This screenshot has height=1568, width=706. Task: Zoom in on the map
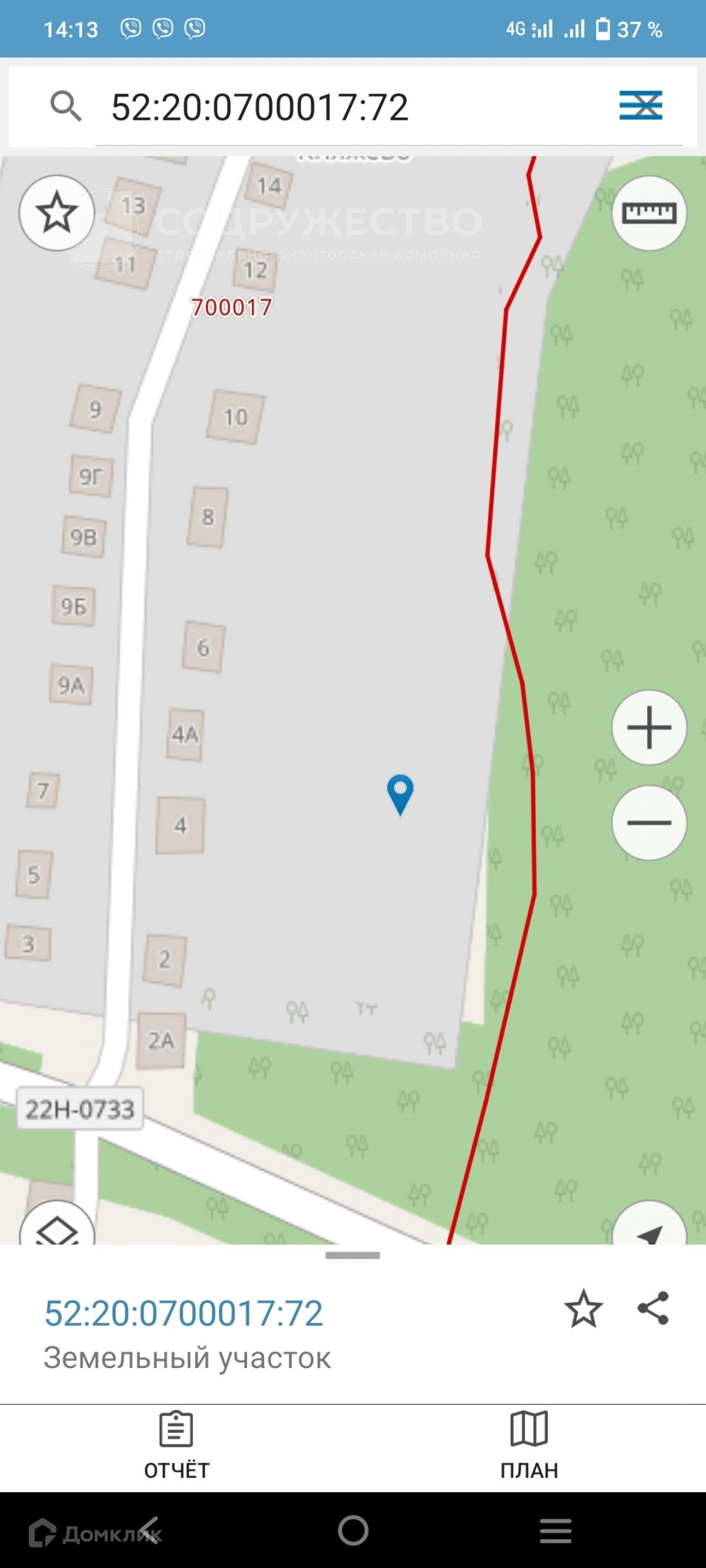point(650,728)
